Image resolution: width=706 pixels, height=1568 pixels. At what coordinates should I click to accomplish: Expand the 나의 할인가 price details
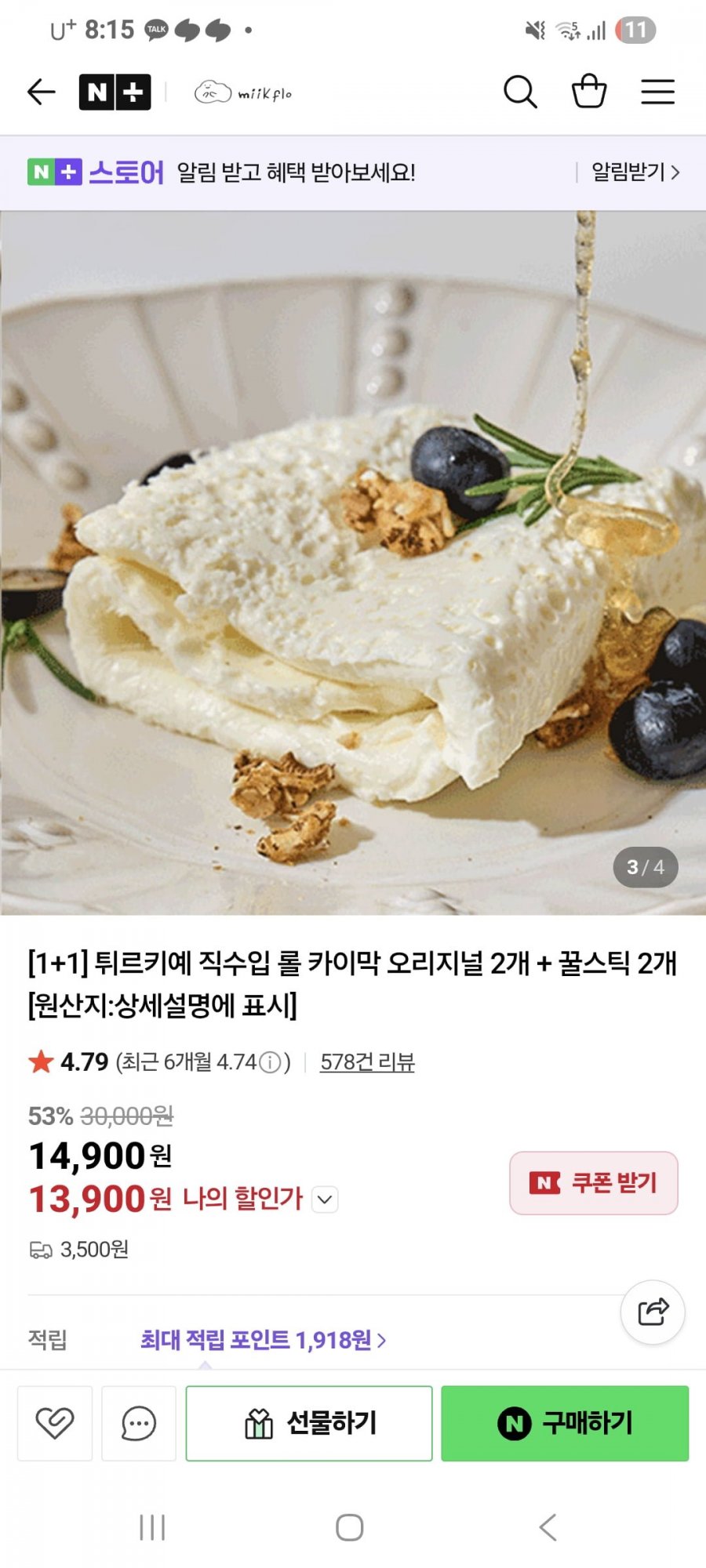pyautogui.click(x=324, y=1200)
